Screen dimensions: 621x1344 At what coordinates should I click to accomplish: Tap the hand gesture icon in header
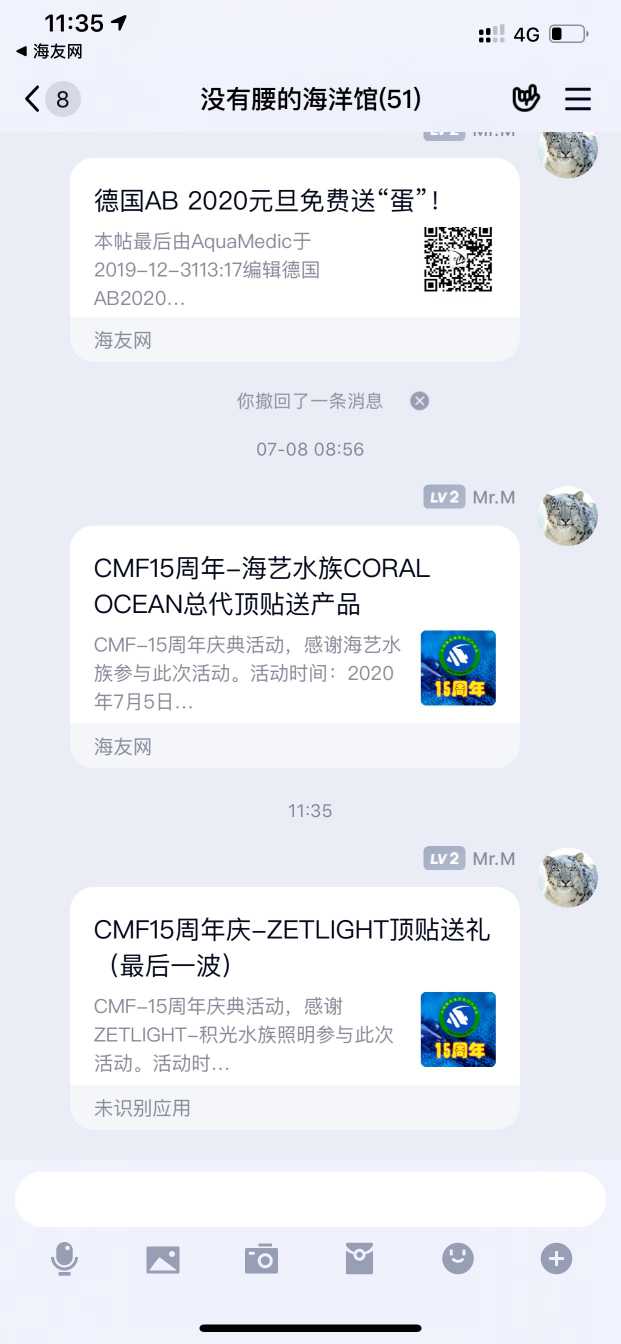(x=526, y=98)
